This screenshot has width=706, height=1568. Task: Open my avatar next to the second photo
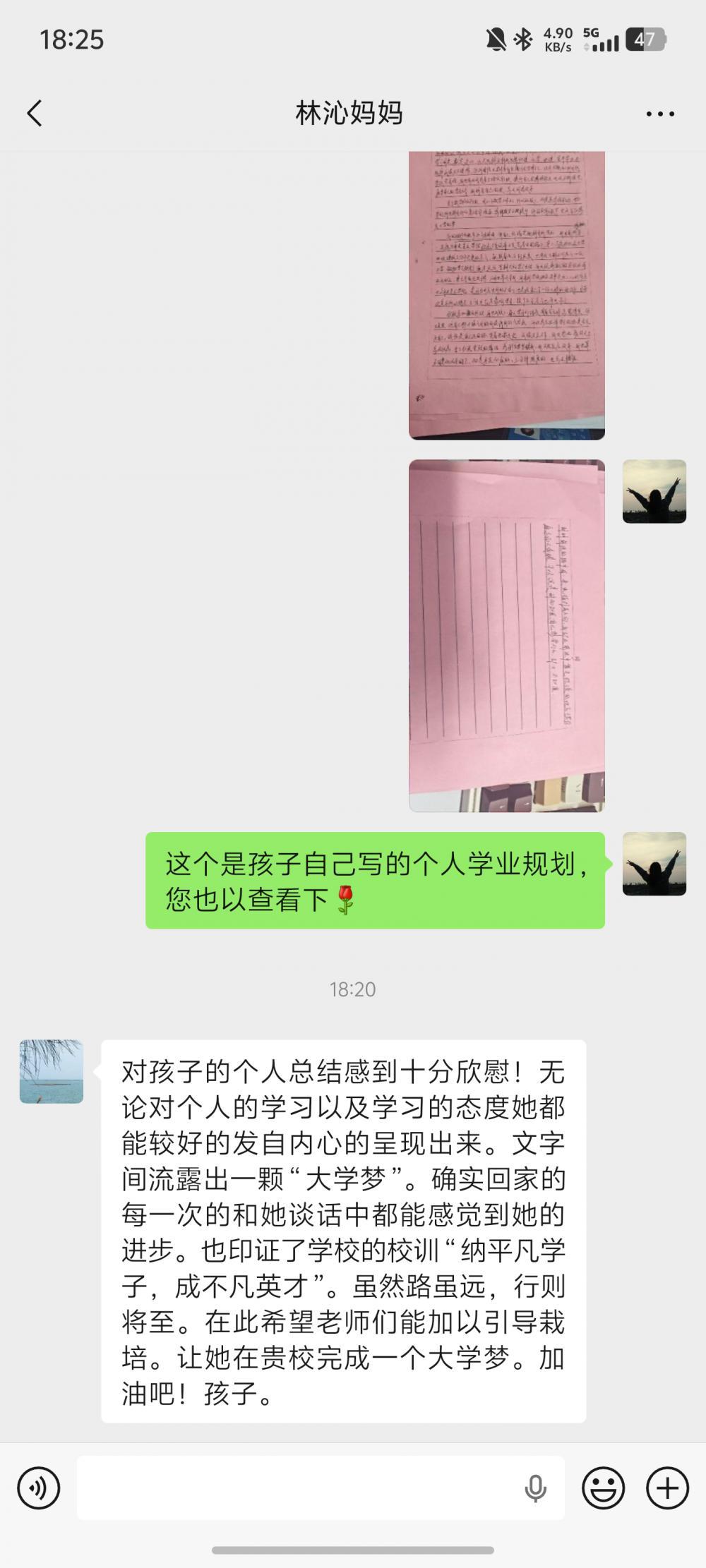[654, 492]
